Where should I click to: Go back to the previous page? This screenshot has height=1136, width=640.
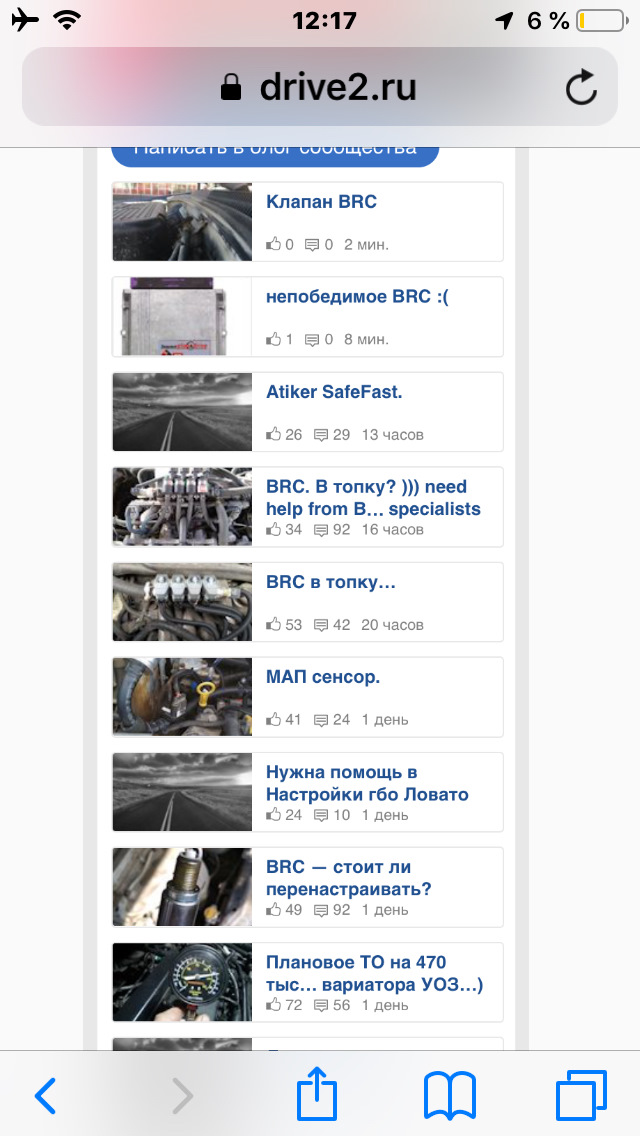pyautogui.click(x=46, y=1096)
